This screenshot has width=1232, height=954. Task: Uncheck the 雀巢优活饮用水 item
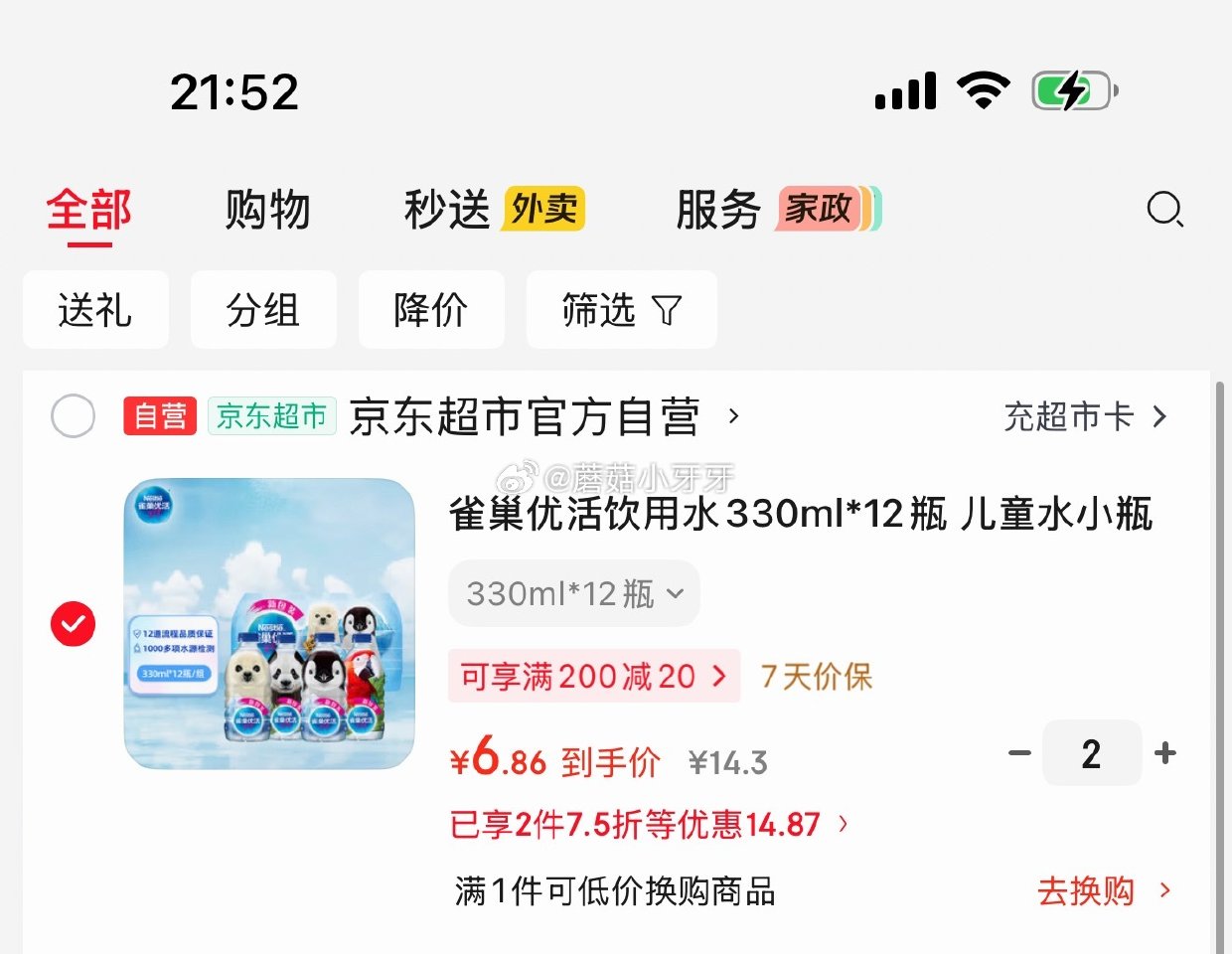click(73, 624)
